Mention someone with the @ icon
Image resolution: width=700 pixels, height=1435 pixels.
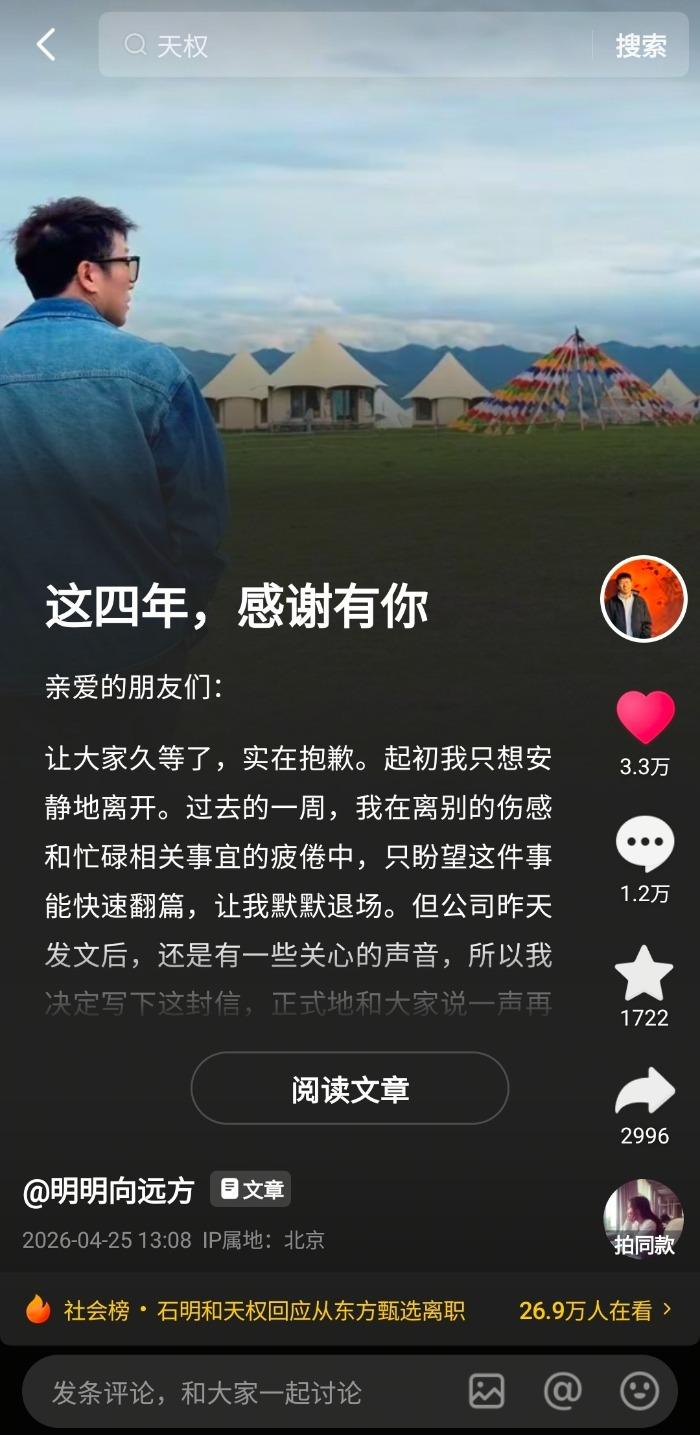point(563,1391)
